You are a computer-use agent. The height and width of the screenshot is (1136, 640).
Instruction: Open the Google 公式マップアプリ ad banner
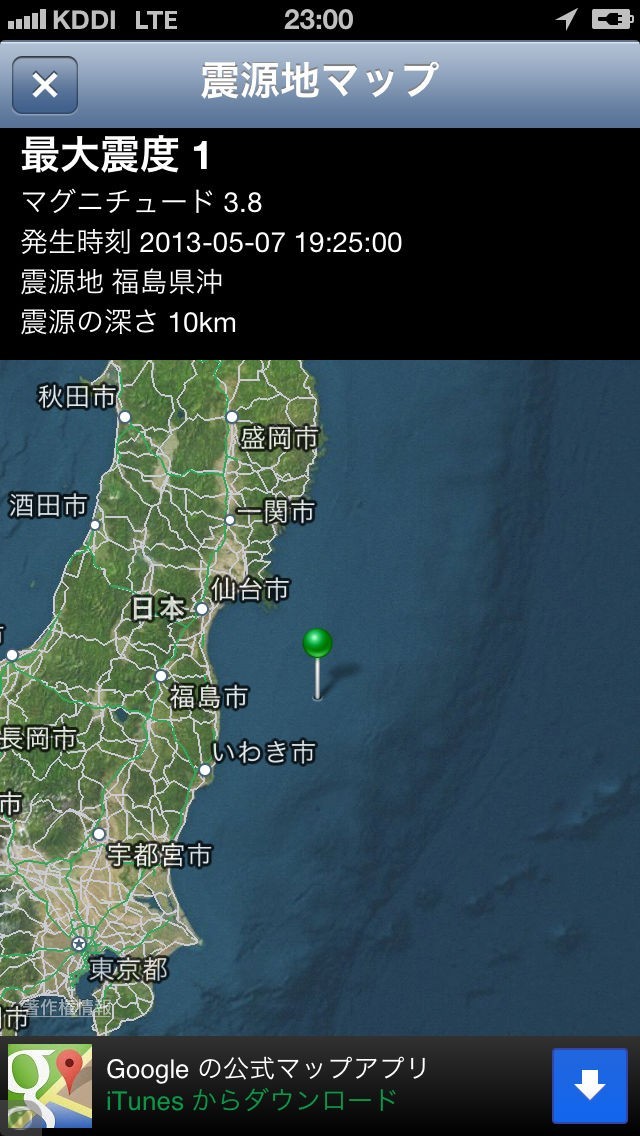click(268, 1085)
